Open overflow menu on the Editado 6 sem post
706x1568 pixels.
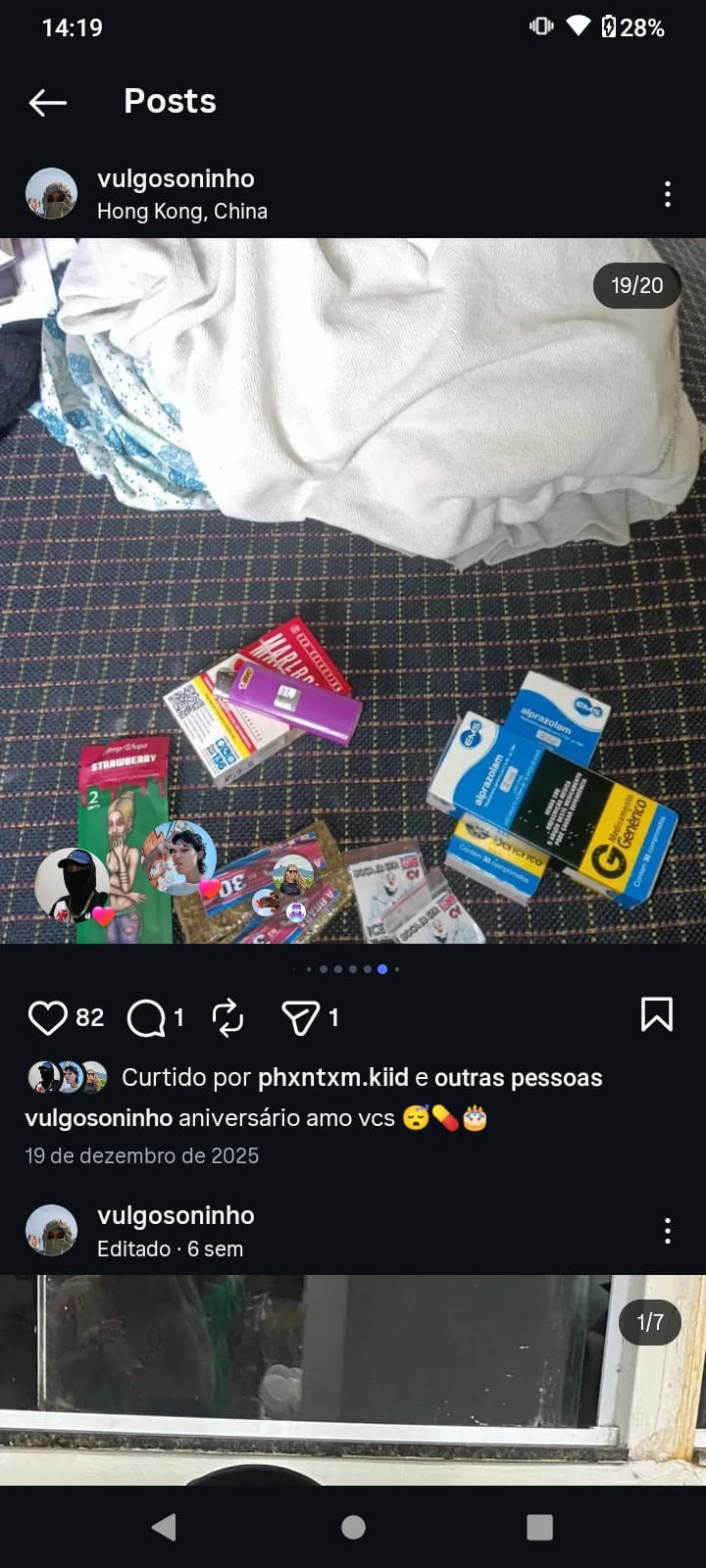(x=668, y=1231)
